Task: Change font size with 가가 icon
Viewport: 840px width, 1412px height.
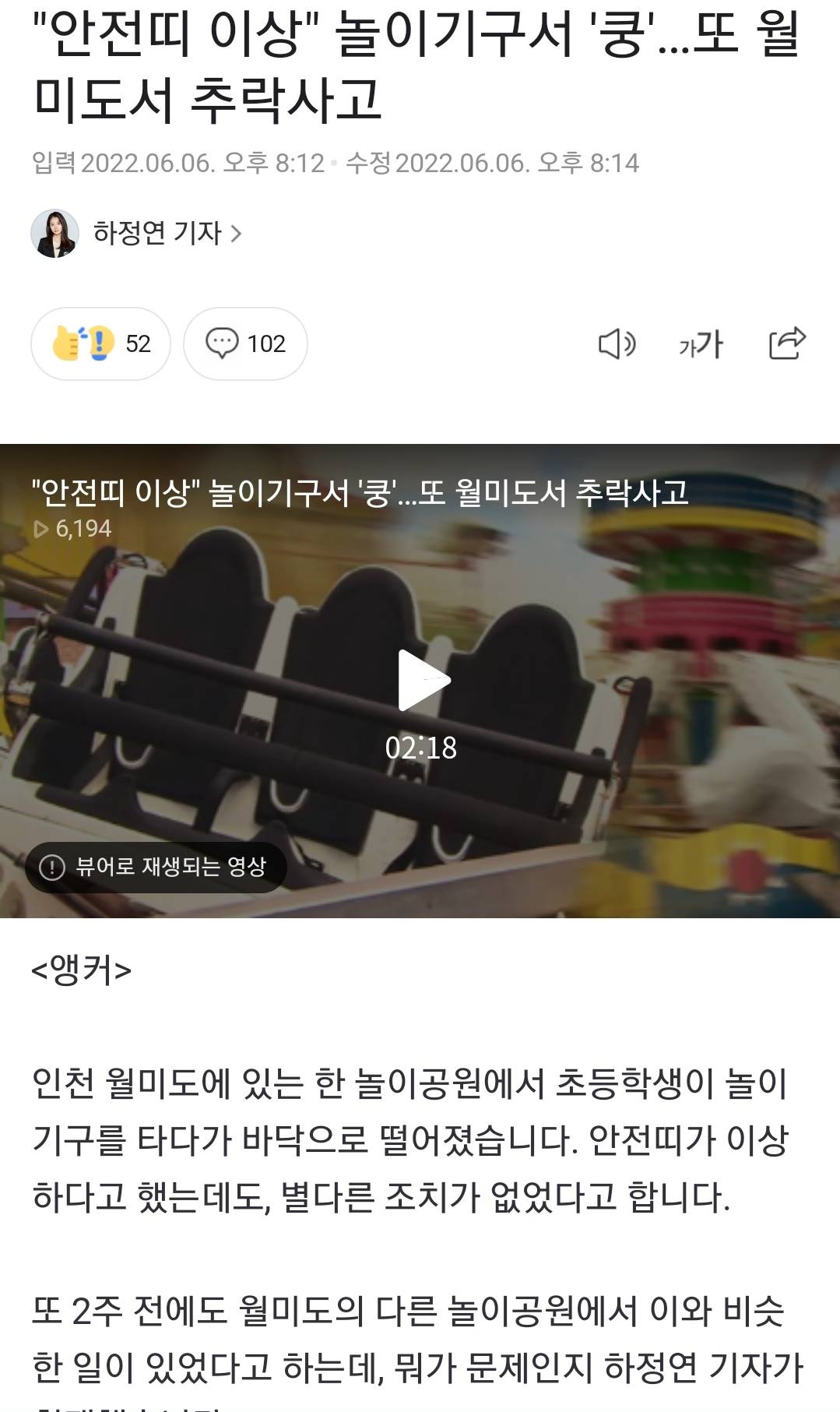Action: 701,343
